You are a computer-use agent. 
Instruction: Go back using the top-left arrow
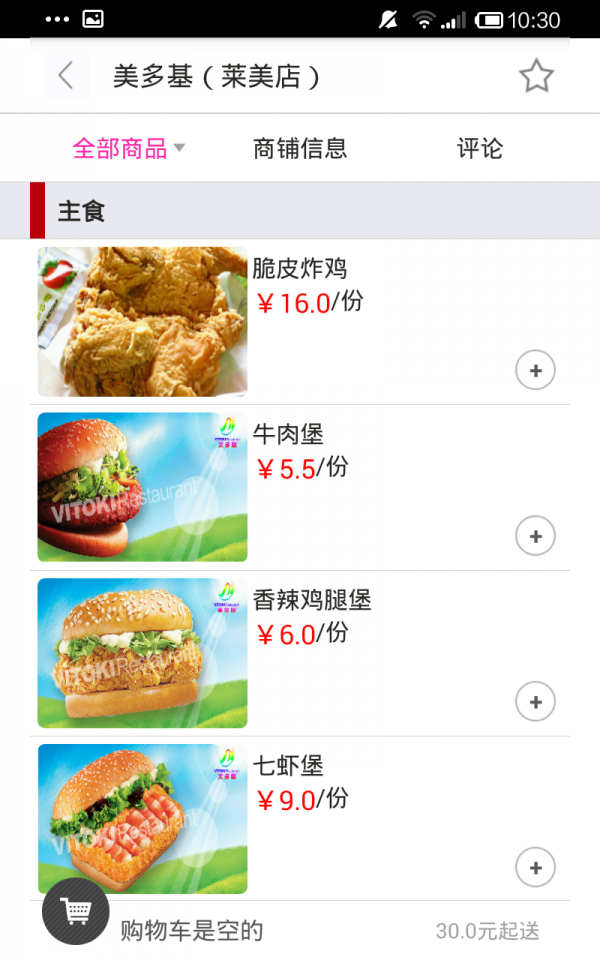[67, 76]
